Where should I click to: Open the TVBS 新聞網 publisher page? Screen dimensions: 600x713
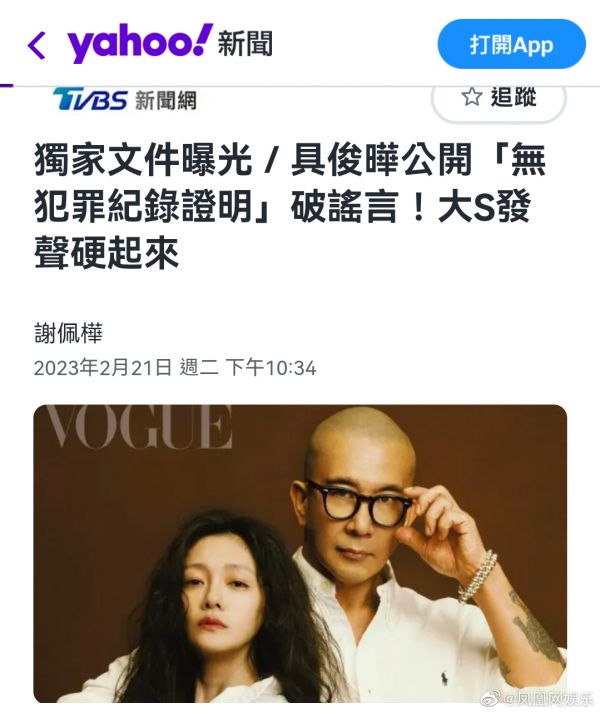(x=124, y=99)
